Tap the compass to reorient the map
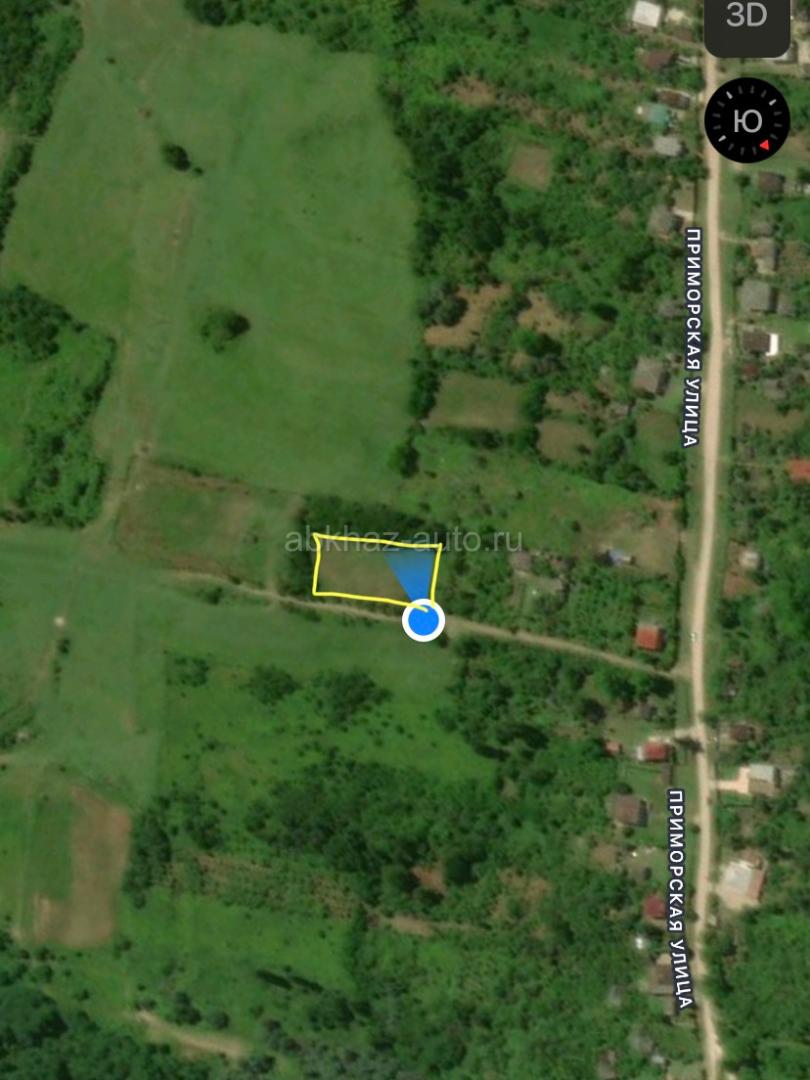The width and height of the screenshot is (810, 1080). (747, 121)
